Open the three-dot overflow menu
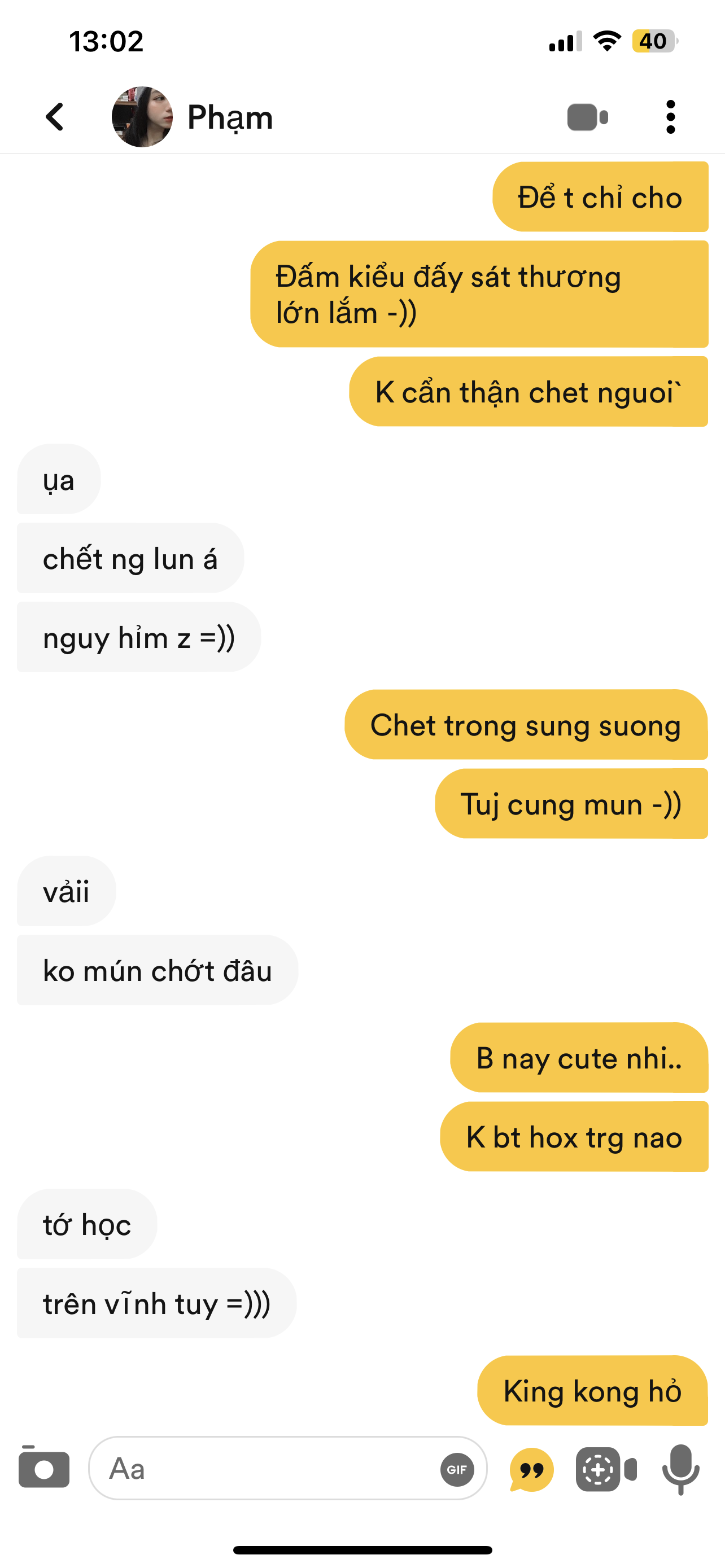Viewport: 725px width, 1568px height. (670, 117)
